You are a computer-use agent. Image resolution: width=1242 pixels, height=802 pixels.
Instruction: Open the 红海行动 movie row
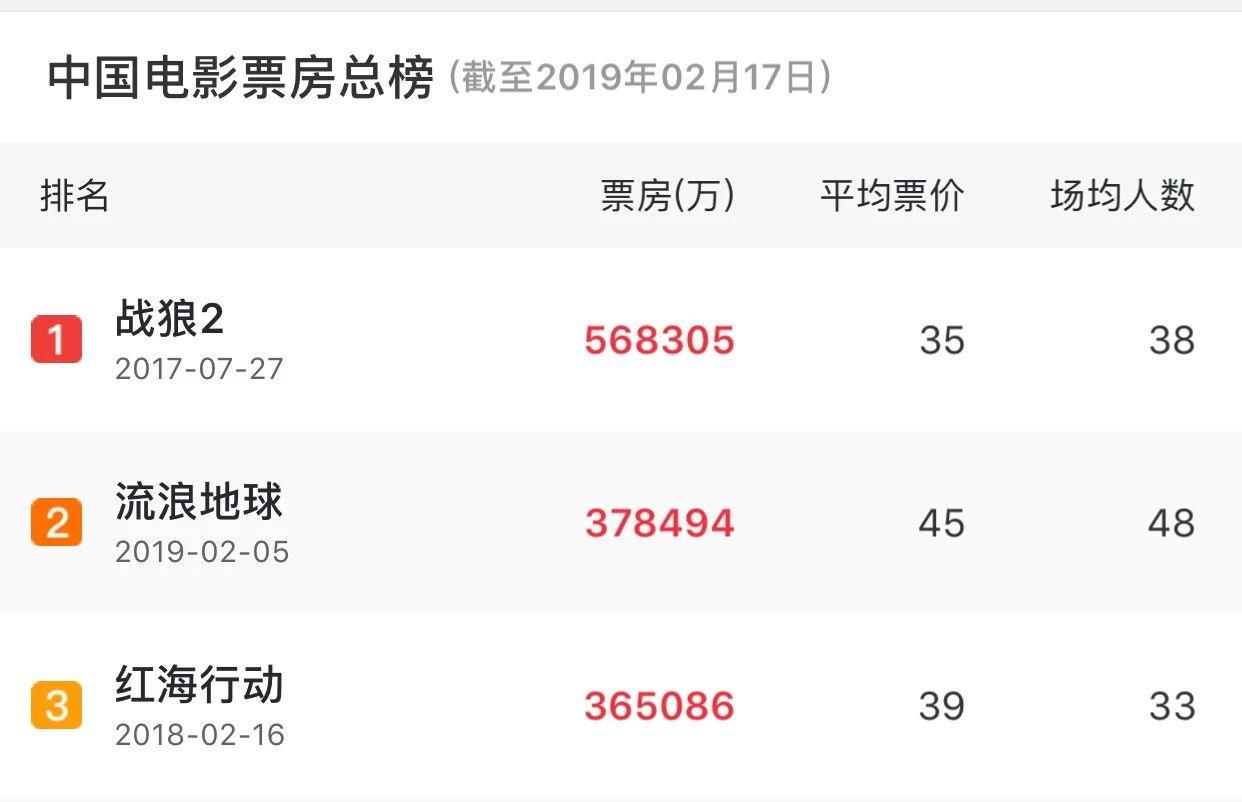(x=199, y=687)
